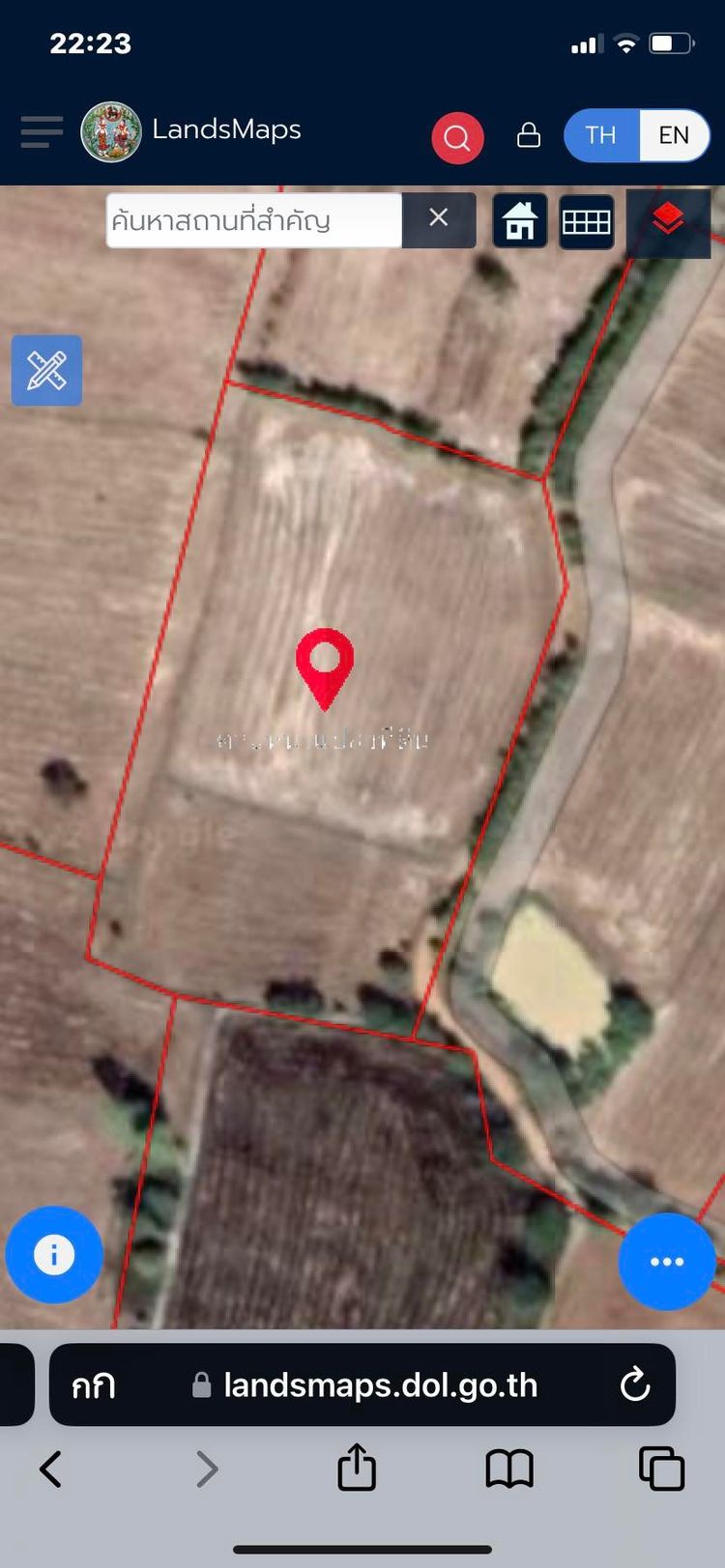Focus the important places search field

tap(253, 220)
